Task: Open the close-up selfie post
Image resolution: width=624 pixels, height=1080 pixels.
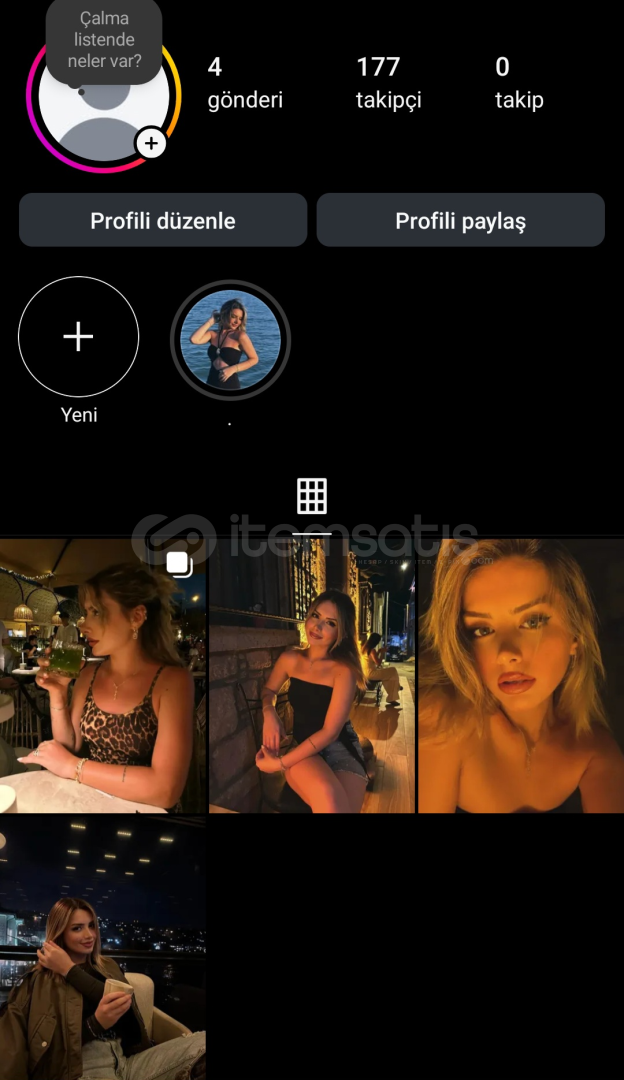Action: [520, 676]
